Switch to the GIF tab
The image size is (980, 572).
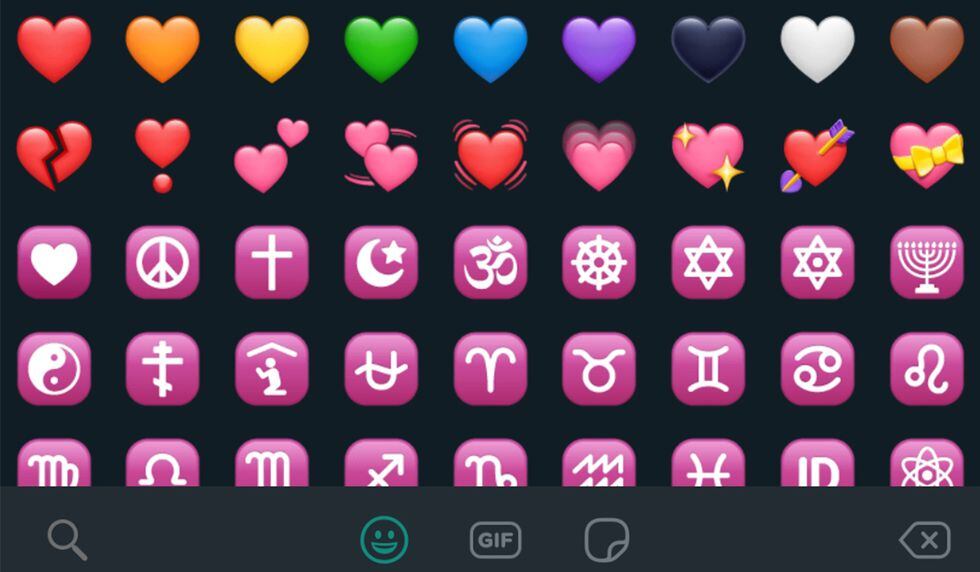[496, 541]
